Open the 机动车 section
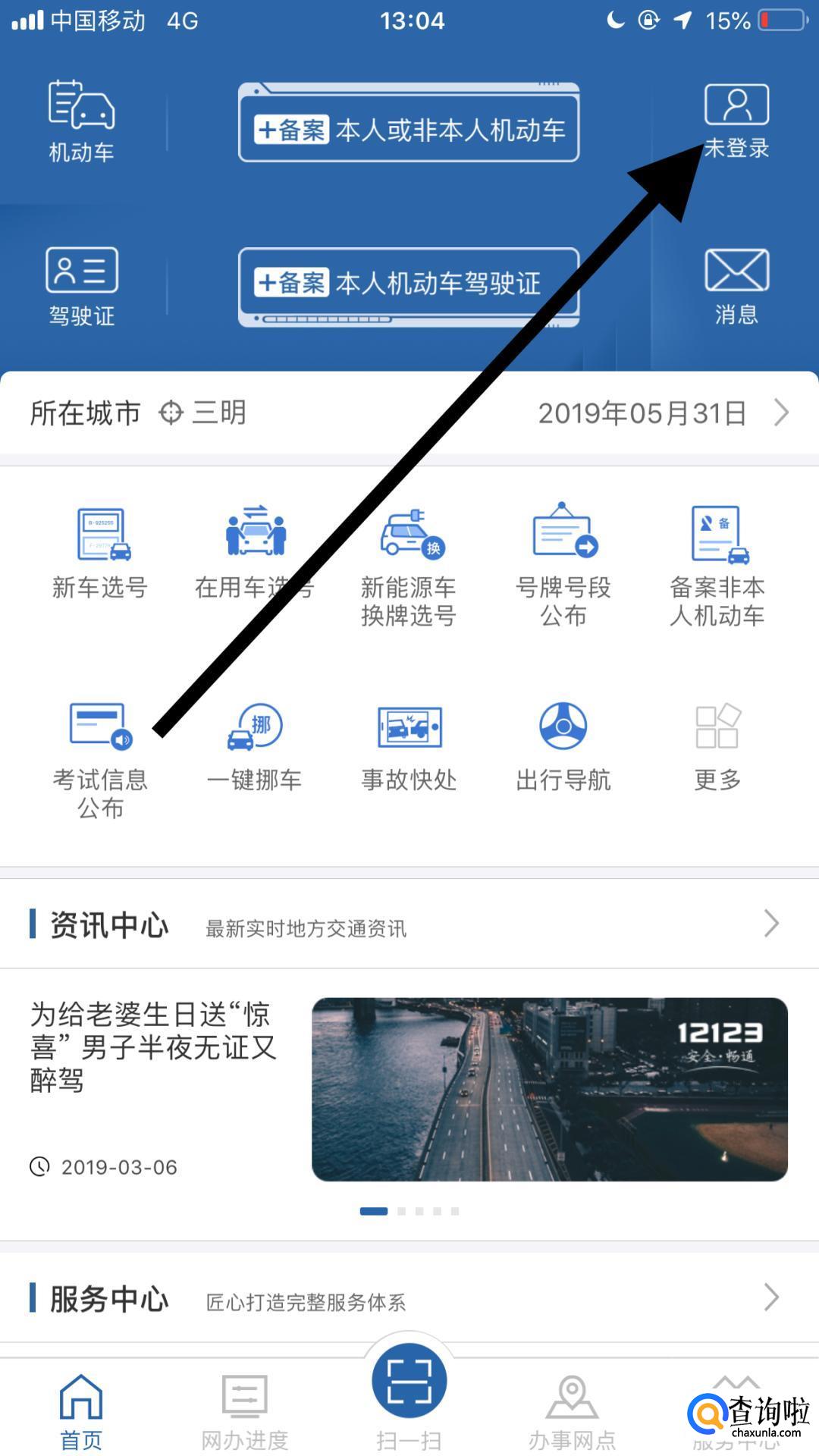 point(81,120)
